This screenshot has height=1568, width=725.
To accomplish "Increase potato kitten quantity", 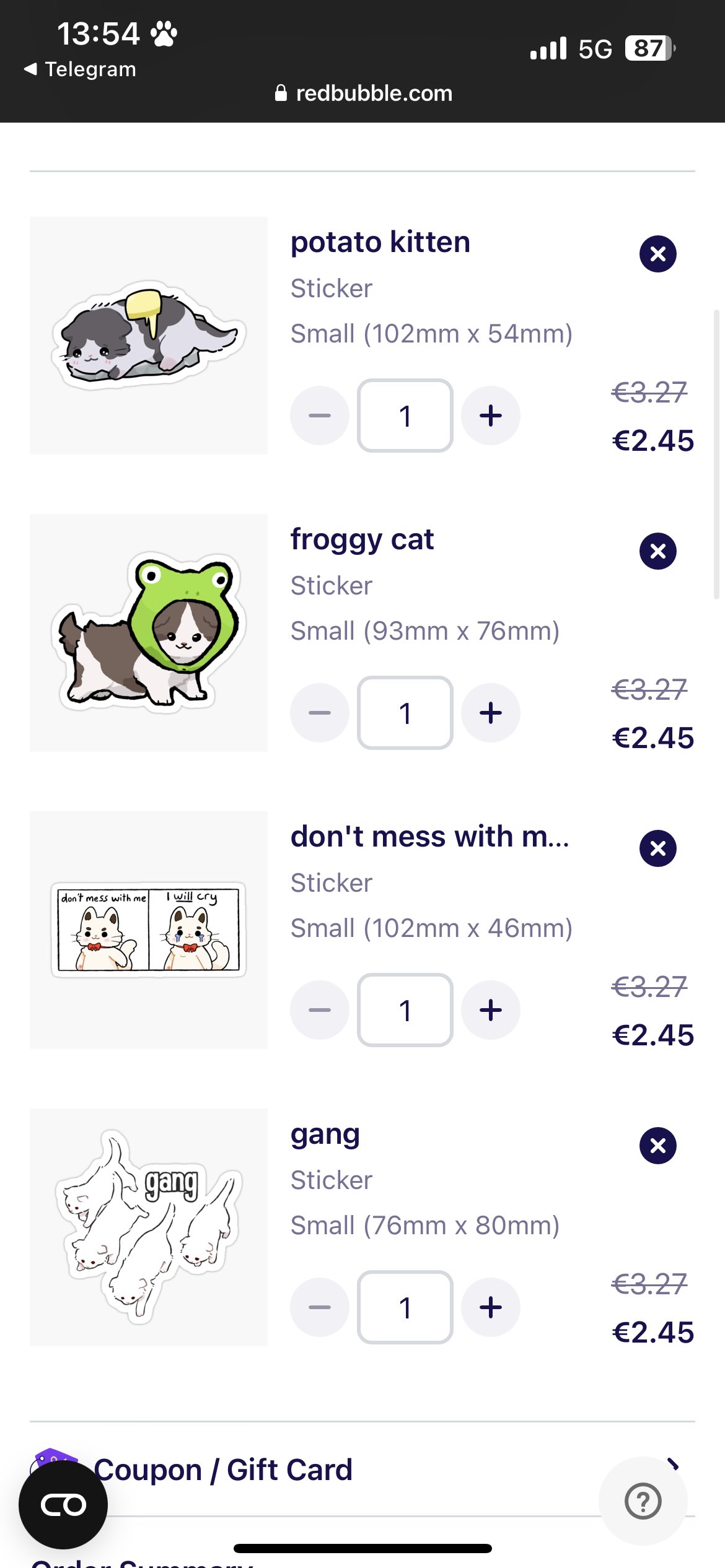I will 491,416.
